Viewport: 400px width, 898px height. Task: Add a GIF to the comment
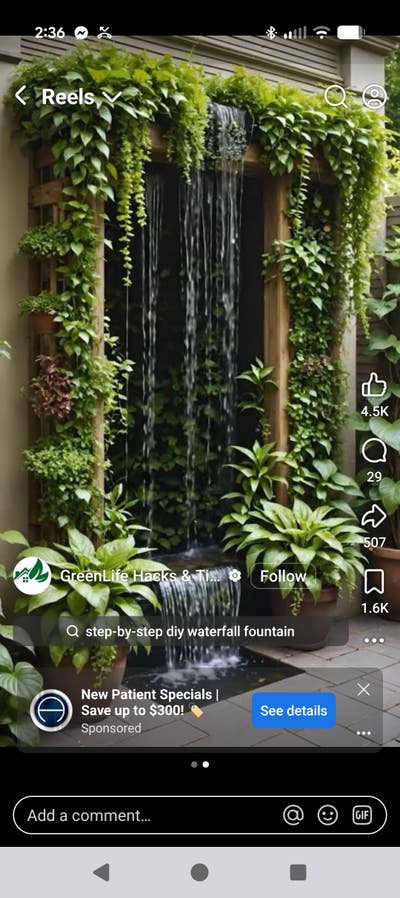click(x=362, y=815)
